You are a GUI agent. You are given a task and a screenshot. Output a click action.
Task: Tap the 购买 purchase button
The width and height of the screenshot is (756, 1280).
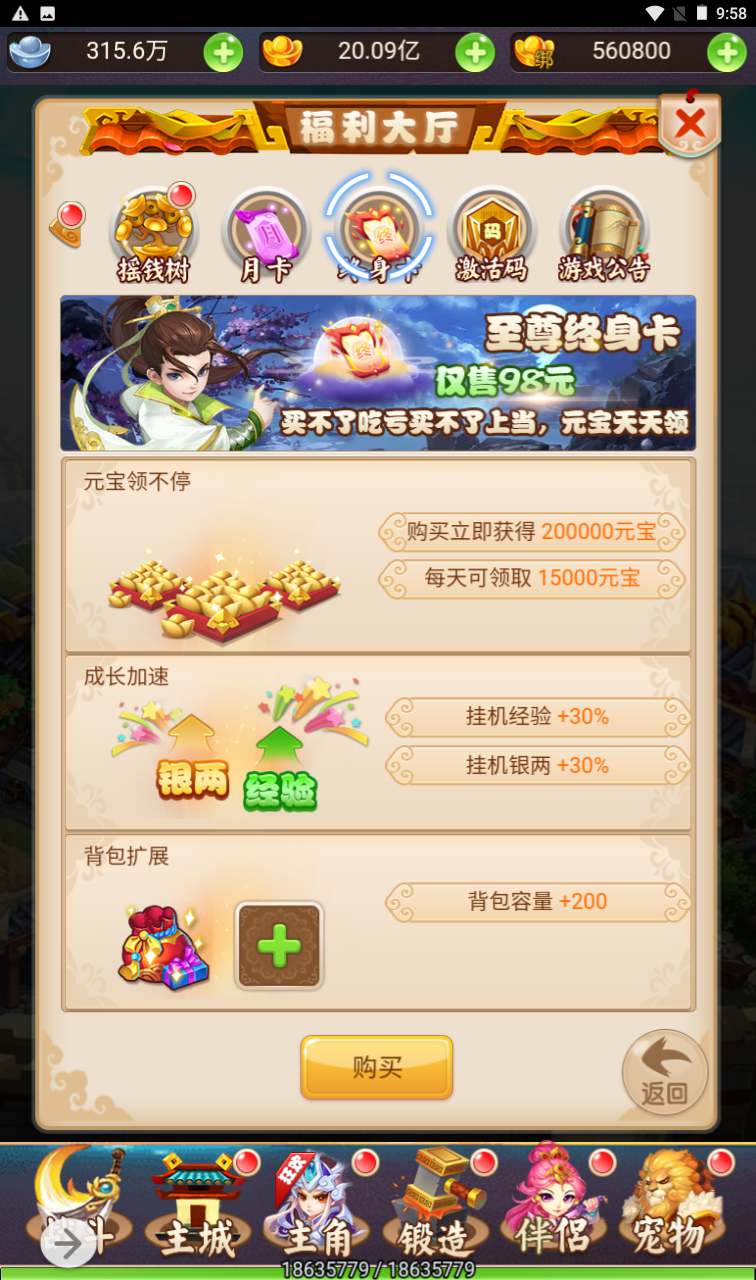(x=377, y=1067)
